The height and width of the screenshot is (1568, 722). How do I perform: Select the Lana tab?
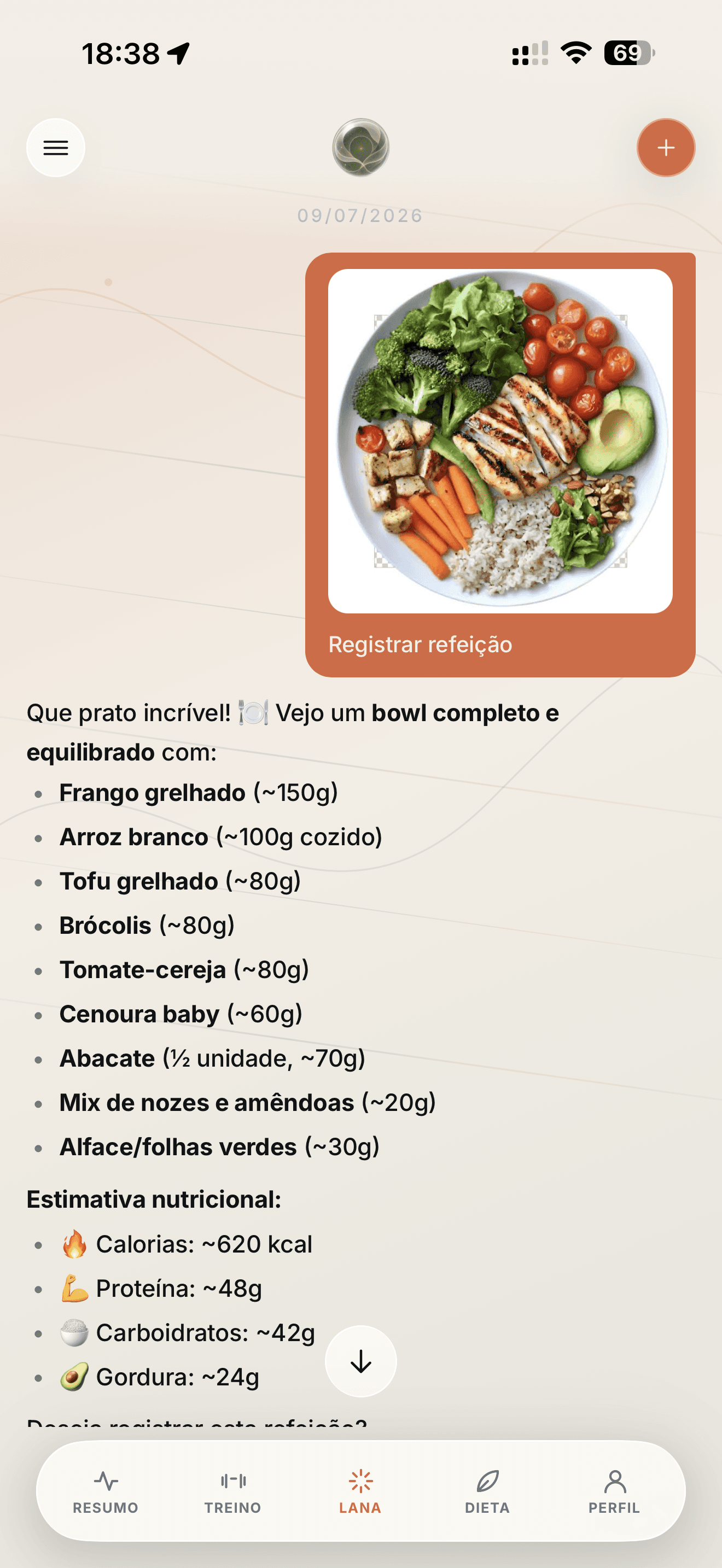pyautogui.click(x=360, y=1492)
